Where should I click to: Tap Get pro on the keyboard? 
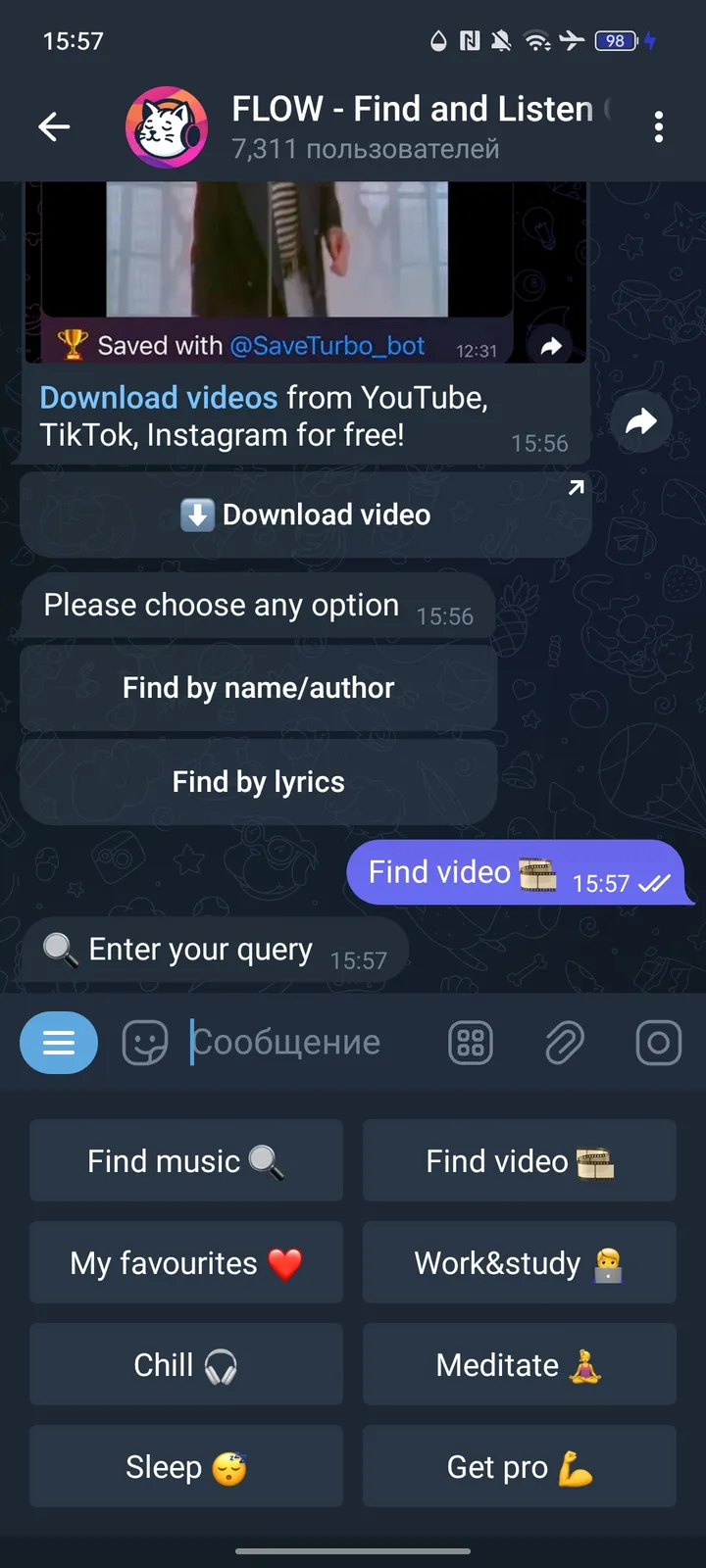pyautogui.click(x=519, y=1466)
